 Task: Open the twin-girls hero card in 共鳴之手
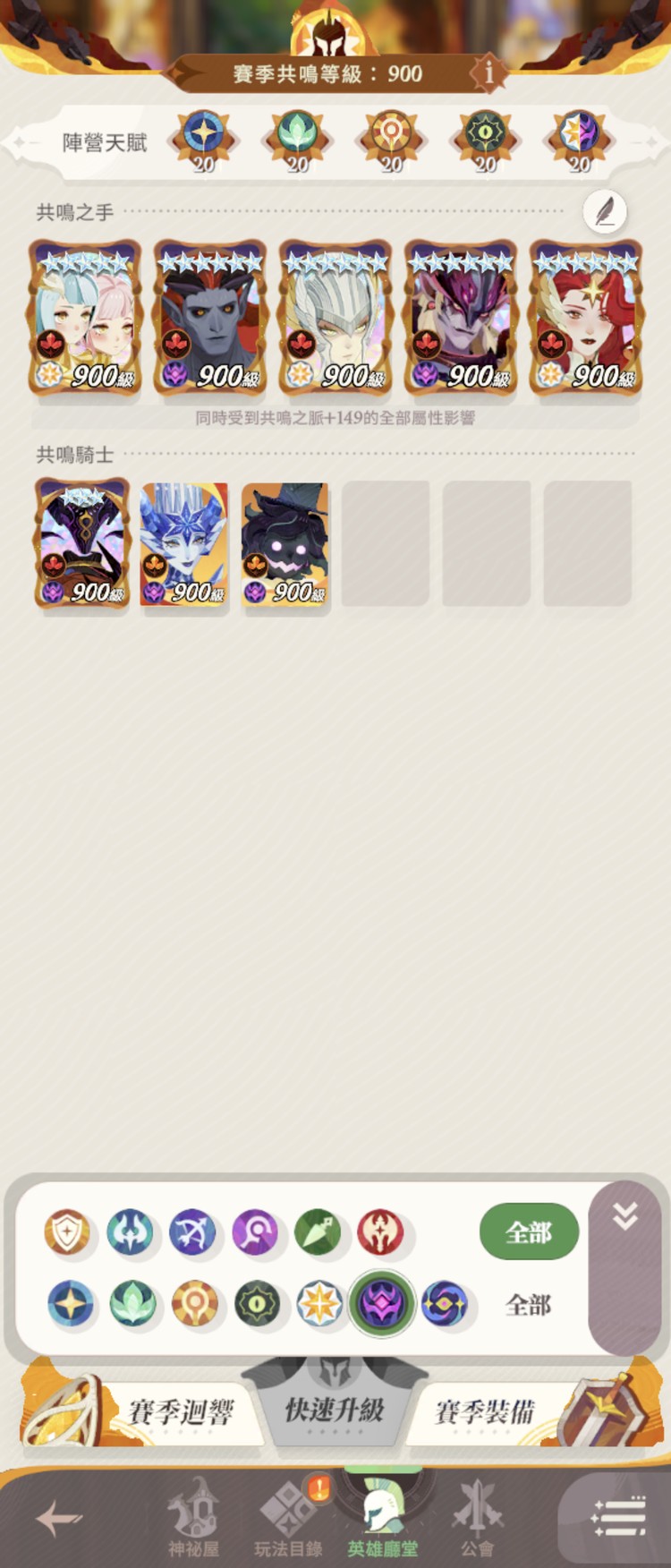point(85,317)
